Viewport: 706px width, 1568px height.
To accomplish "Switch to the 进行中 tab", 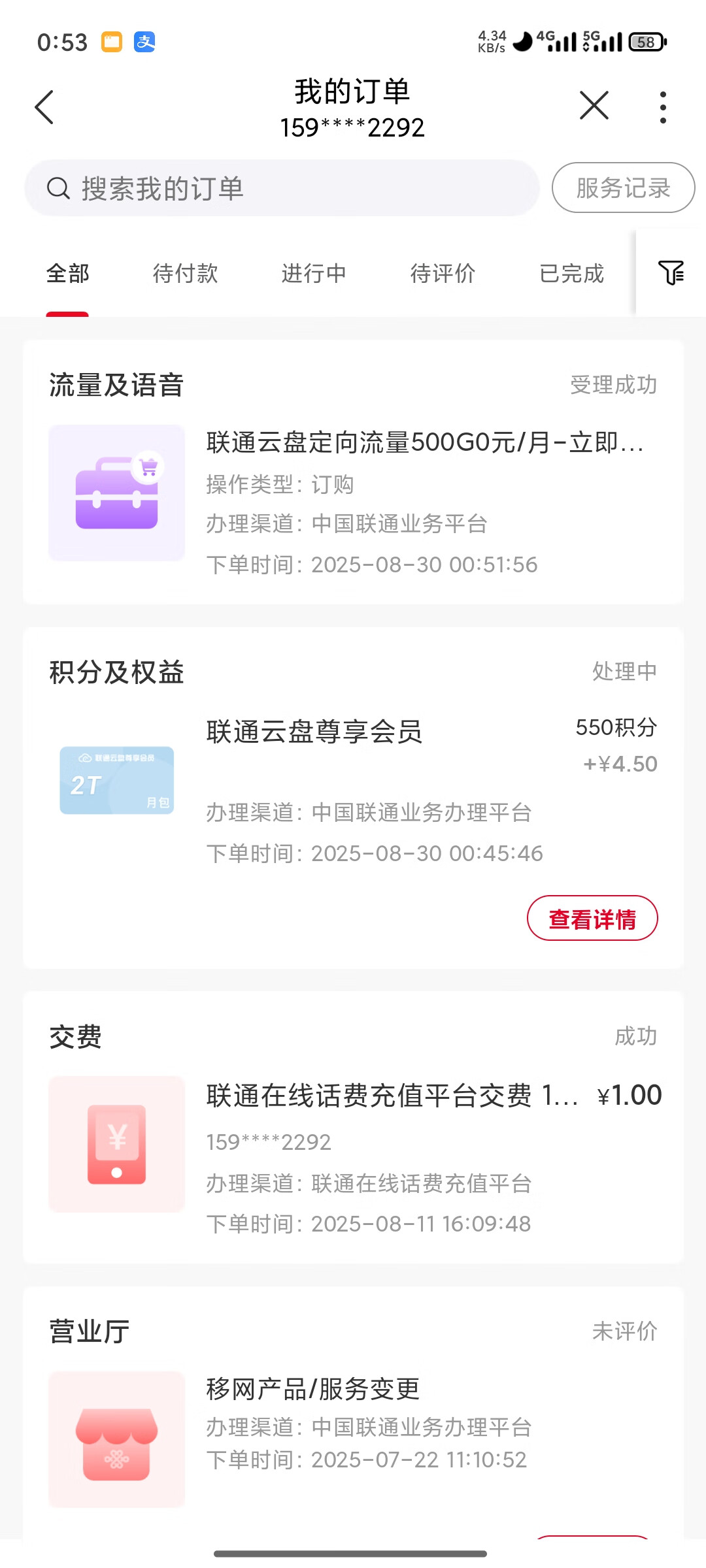I will click(x=314, y=273).
